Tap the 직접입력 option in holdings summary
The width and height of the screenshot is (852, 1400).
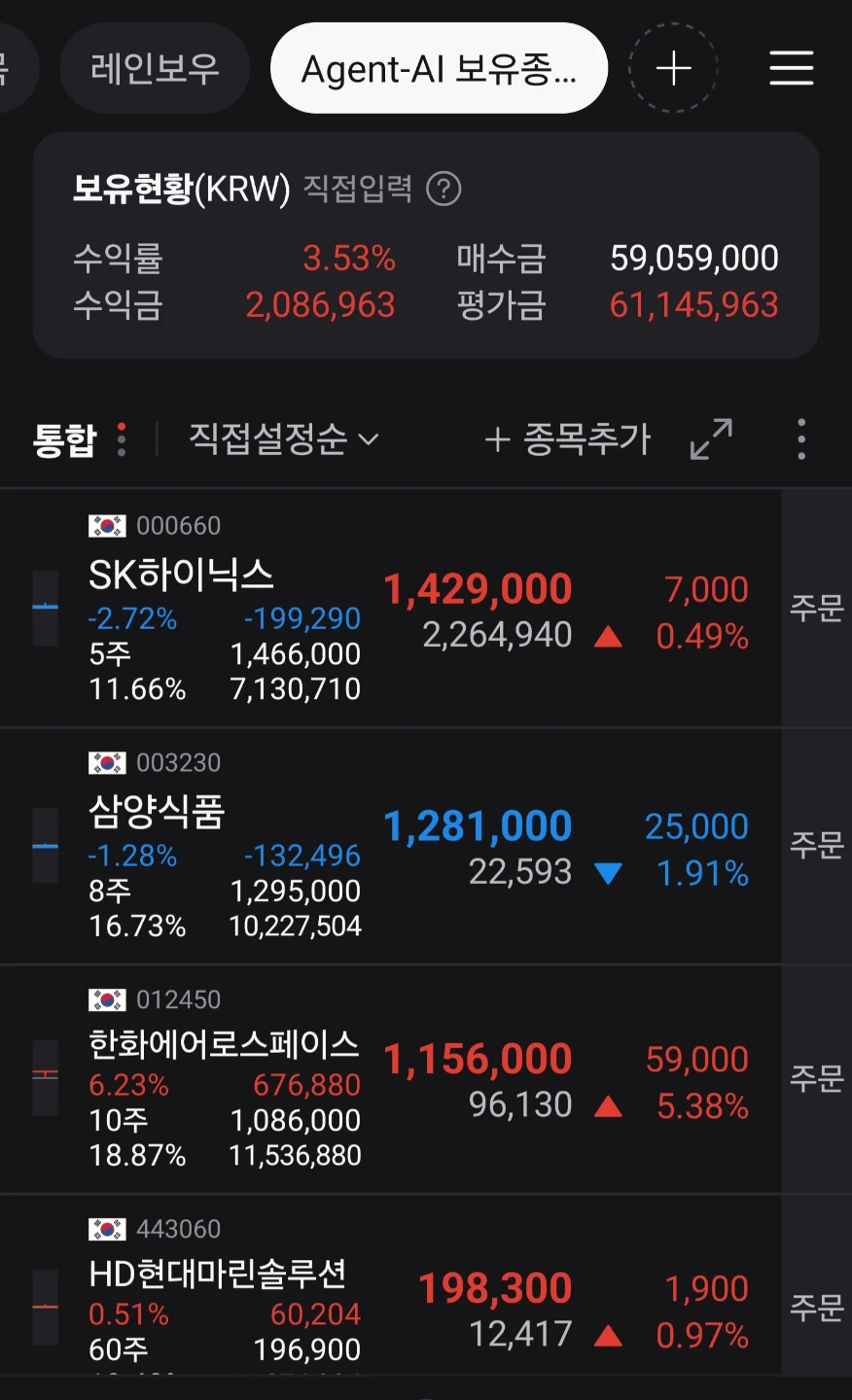point(358,188)
